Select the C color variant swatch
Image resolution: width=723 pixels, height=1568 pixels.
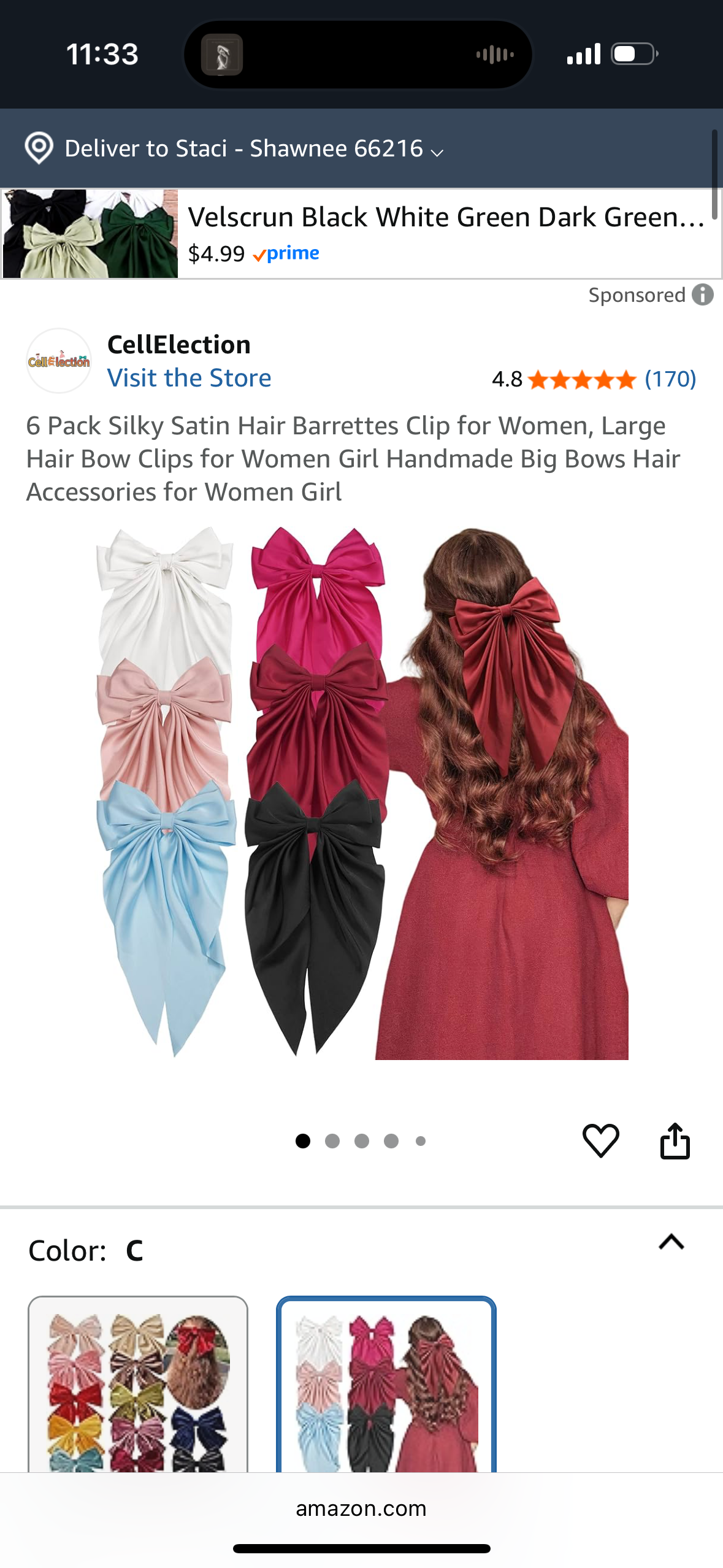[x=386, y=1386]
